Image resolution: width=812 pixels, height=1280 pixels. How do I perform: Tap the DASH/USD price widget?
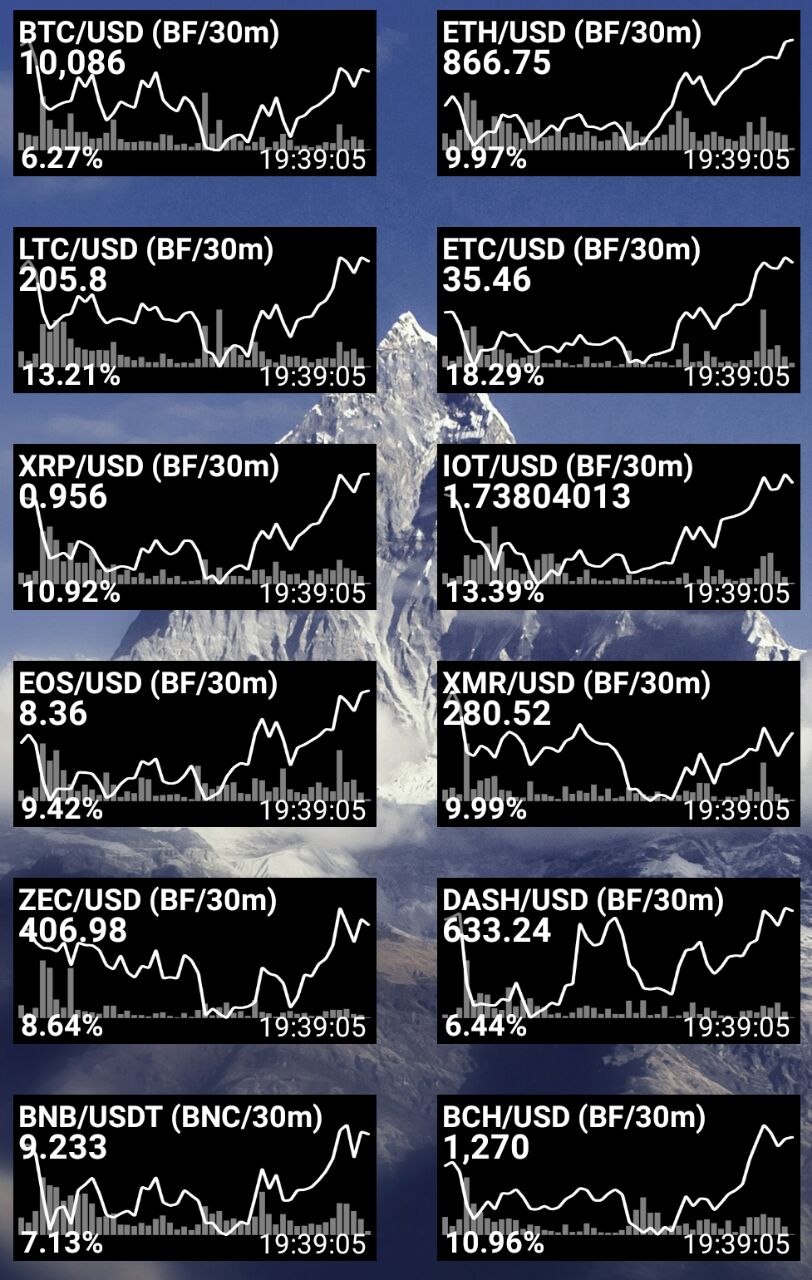coord(618,961)
